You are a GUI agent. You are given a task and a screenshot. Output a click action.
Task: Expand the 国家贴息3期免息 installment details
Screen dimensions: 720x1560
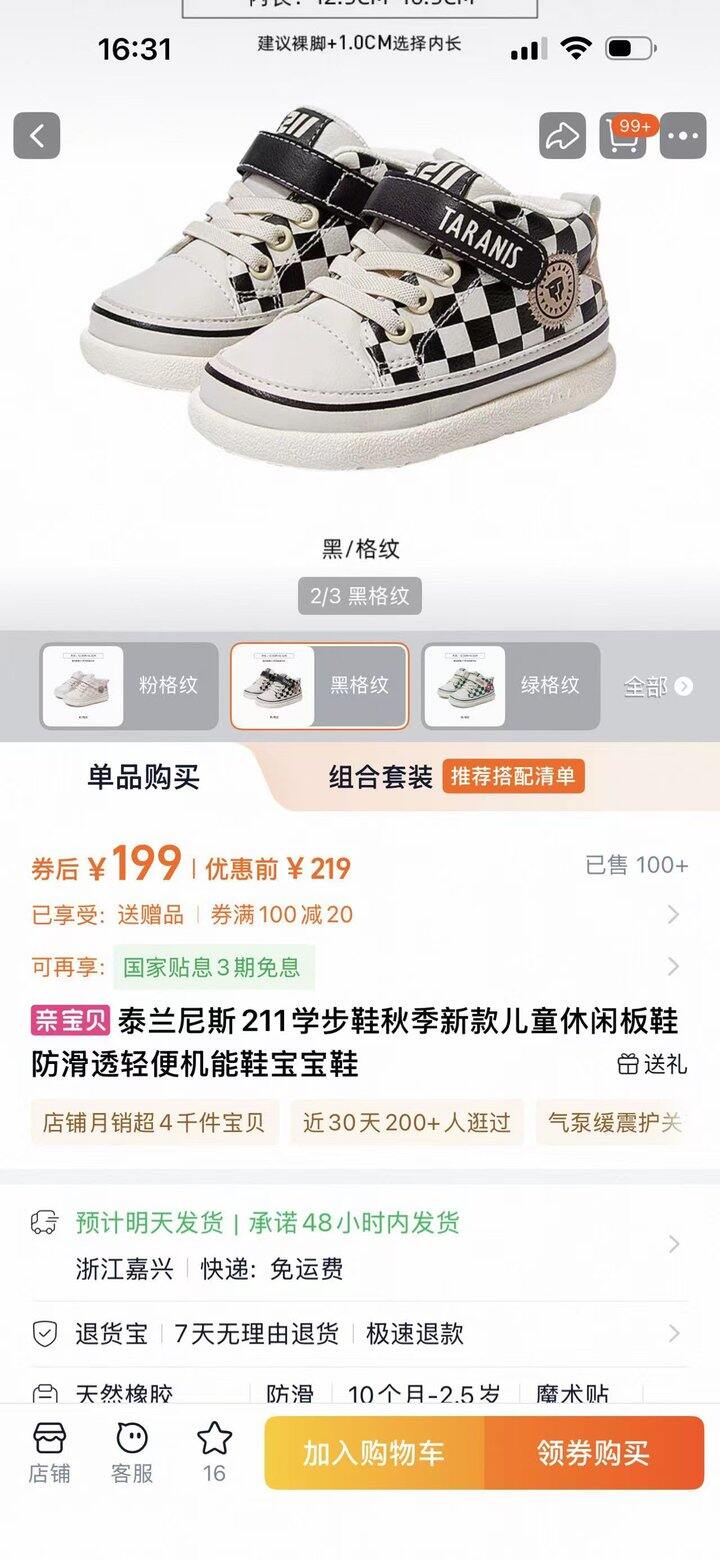[671, 966]
